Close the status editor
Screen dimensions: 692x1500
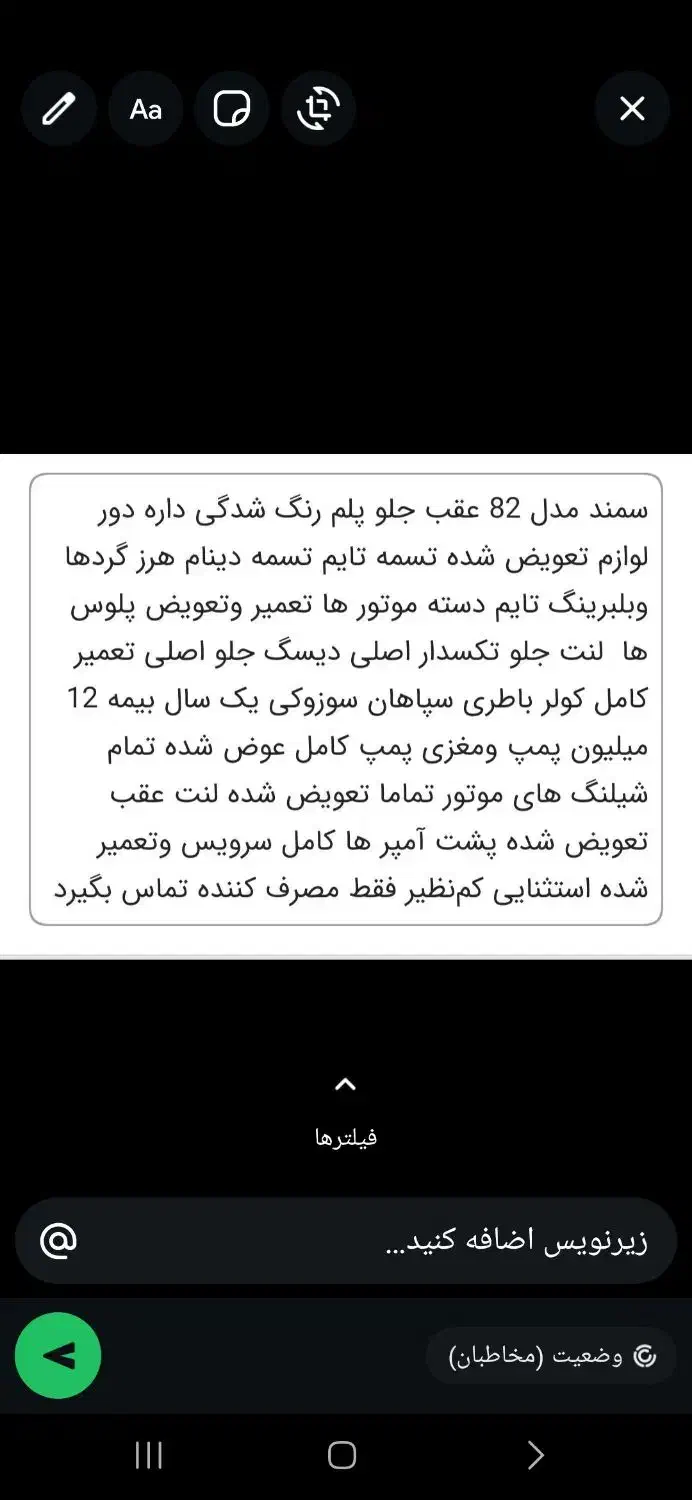click(x=632, y=108)
